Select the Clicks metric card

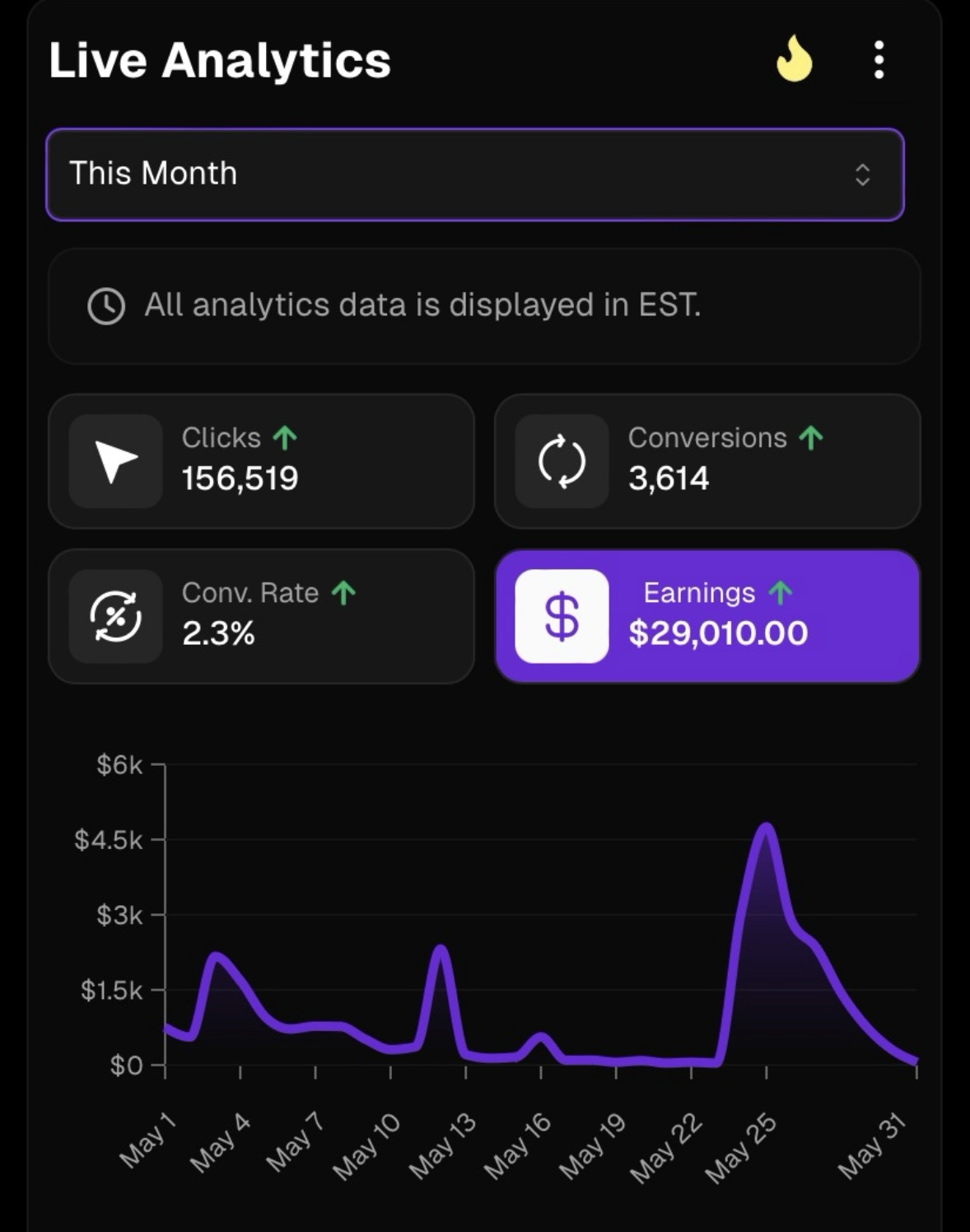tap(260, 460)
